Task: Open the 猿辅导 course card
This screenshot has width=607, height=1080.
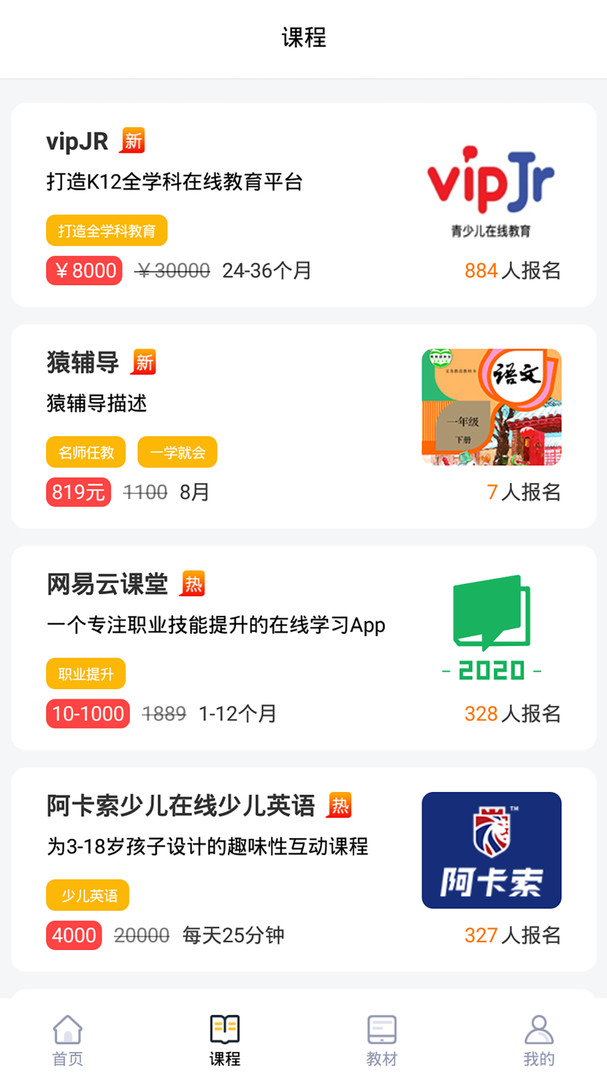Action: click(x=303, y=426)
